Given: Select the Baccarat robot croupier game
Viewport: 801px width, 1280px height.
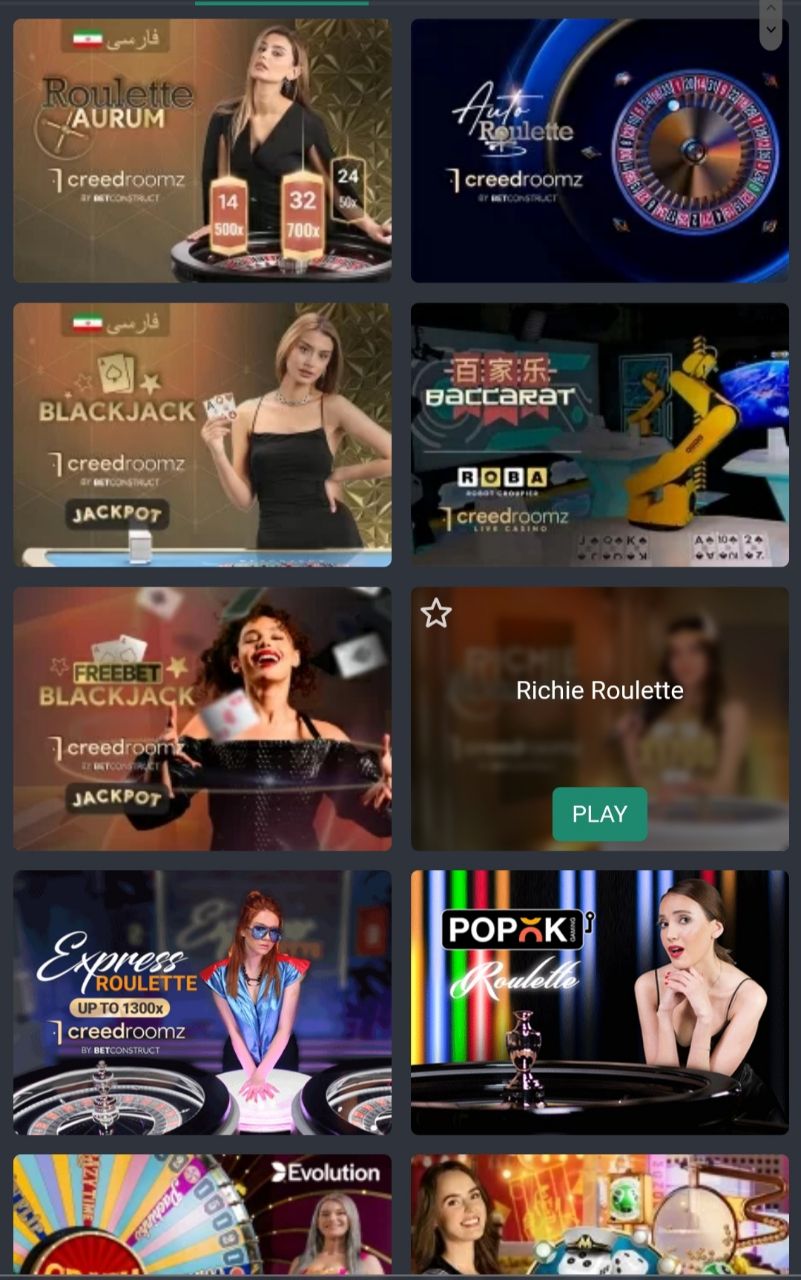Looking at the screenshot, I should (599, 434).
